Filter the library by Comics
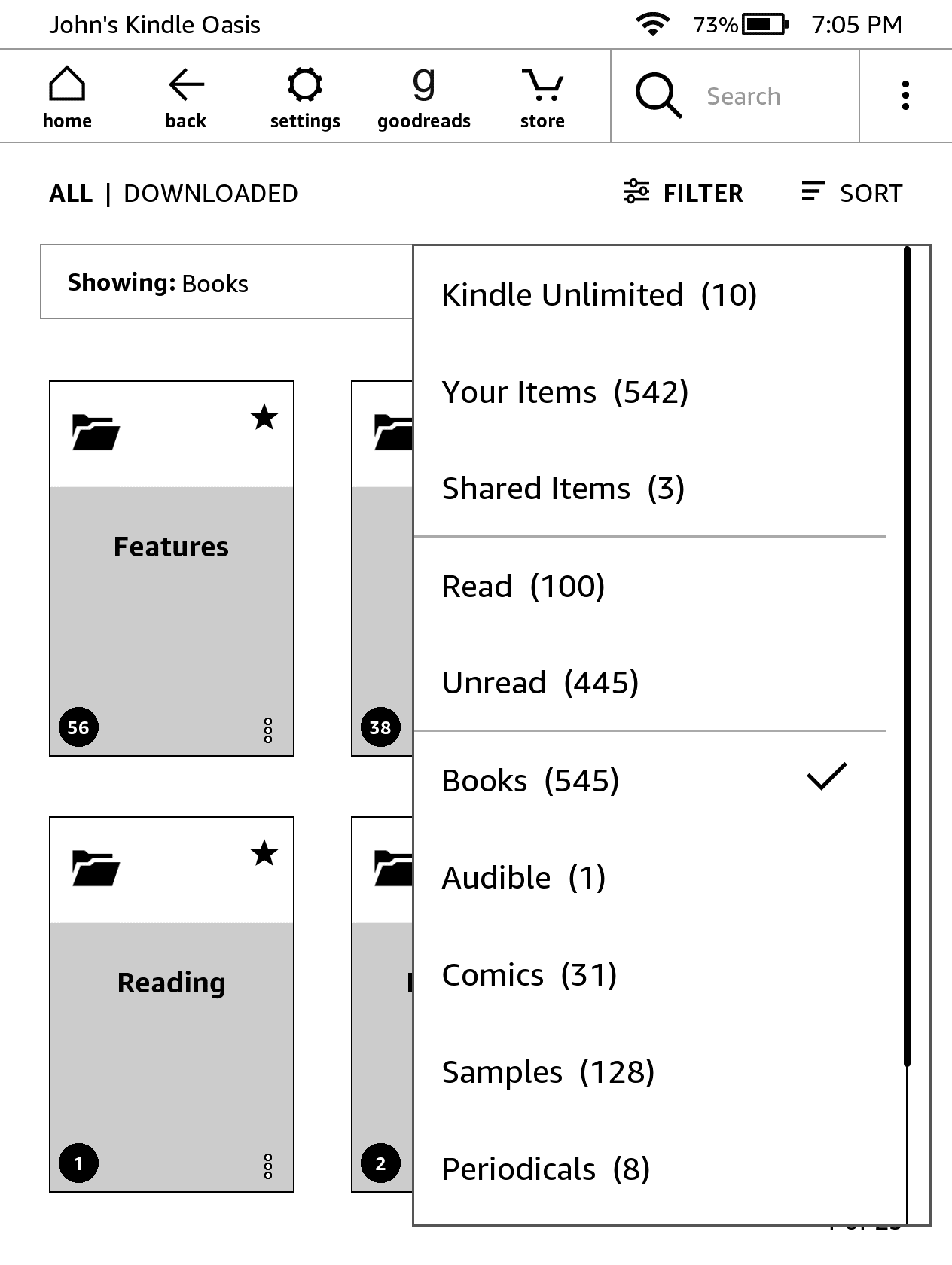The width and height of the screenshot is (952, 1265). click(529, 975)
